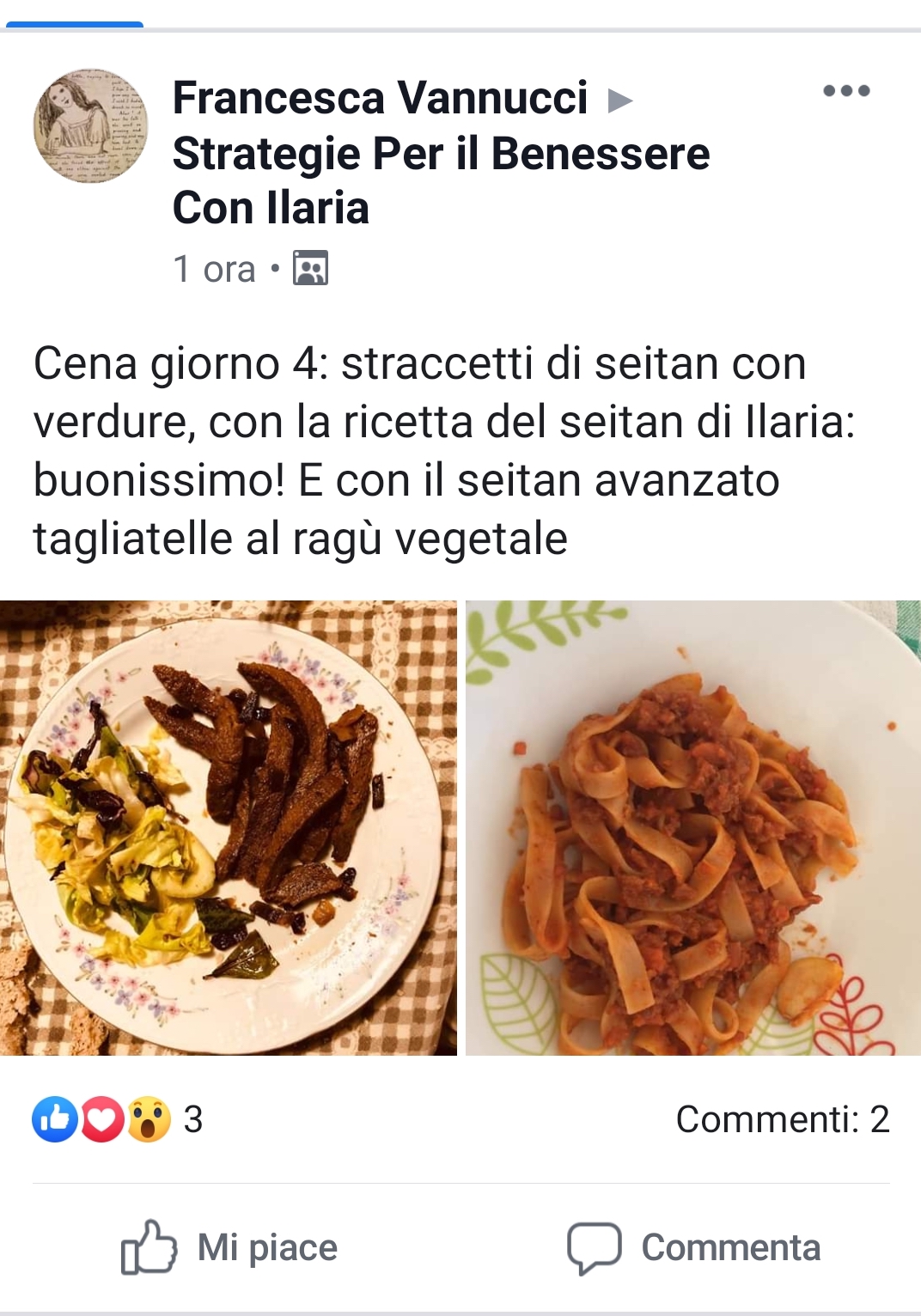Open Francesca Vannucci's profile name link
921x1316 pixels.
[380, 98]
